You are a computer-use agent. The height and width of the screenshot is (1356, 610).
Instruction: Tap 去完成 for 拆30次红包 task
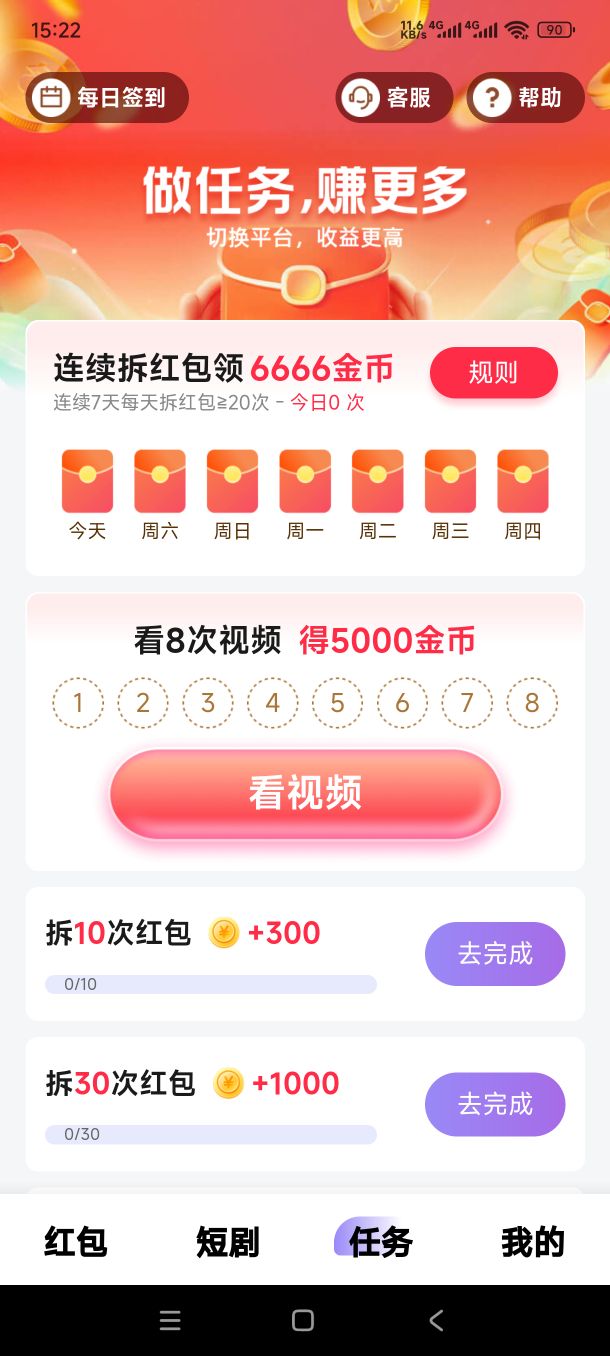pos(495,1104)
